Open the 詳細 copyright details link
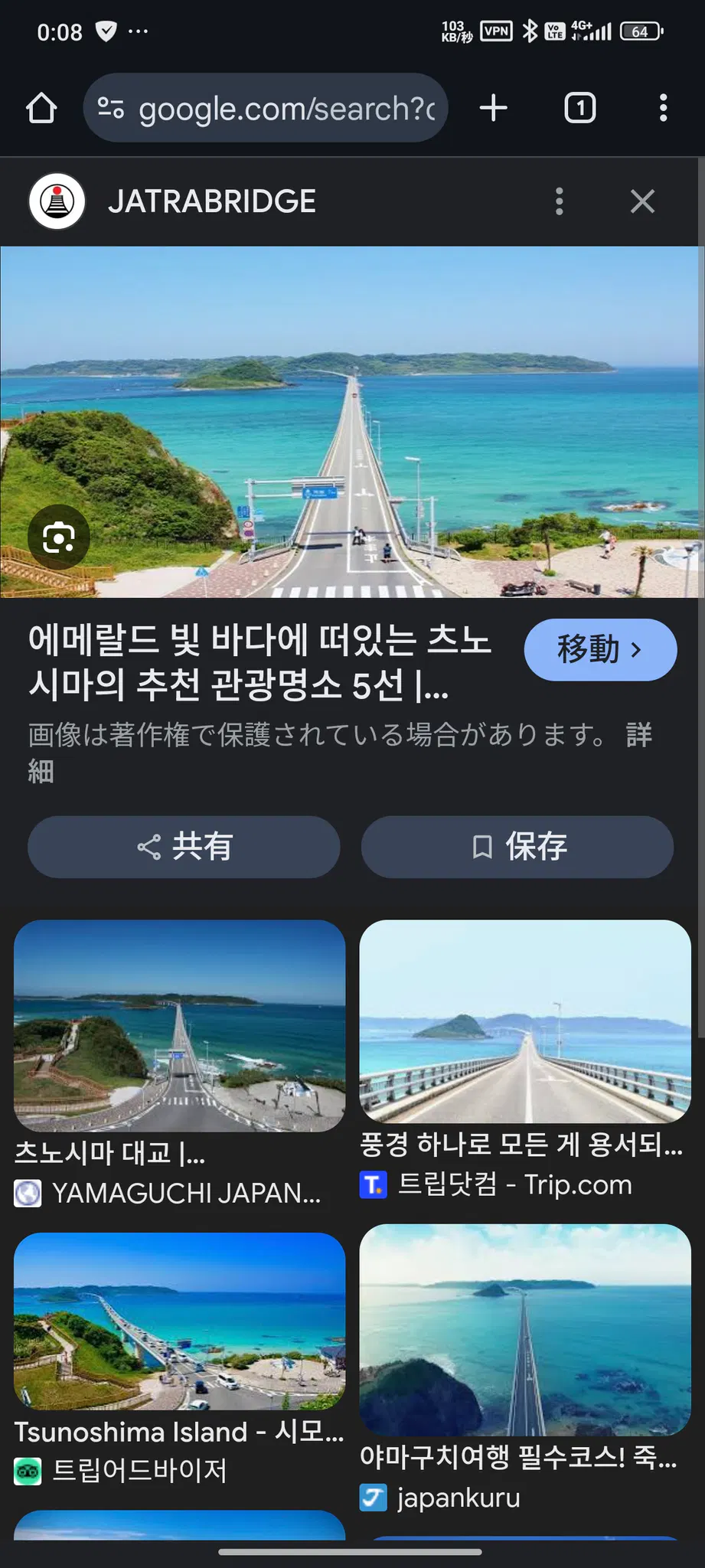Screen dimensions: 705x1568 (x=638, y=735)
